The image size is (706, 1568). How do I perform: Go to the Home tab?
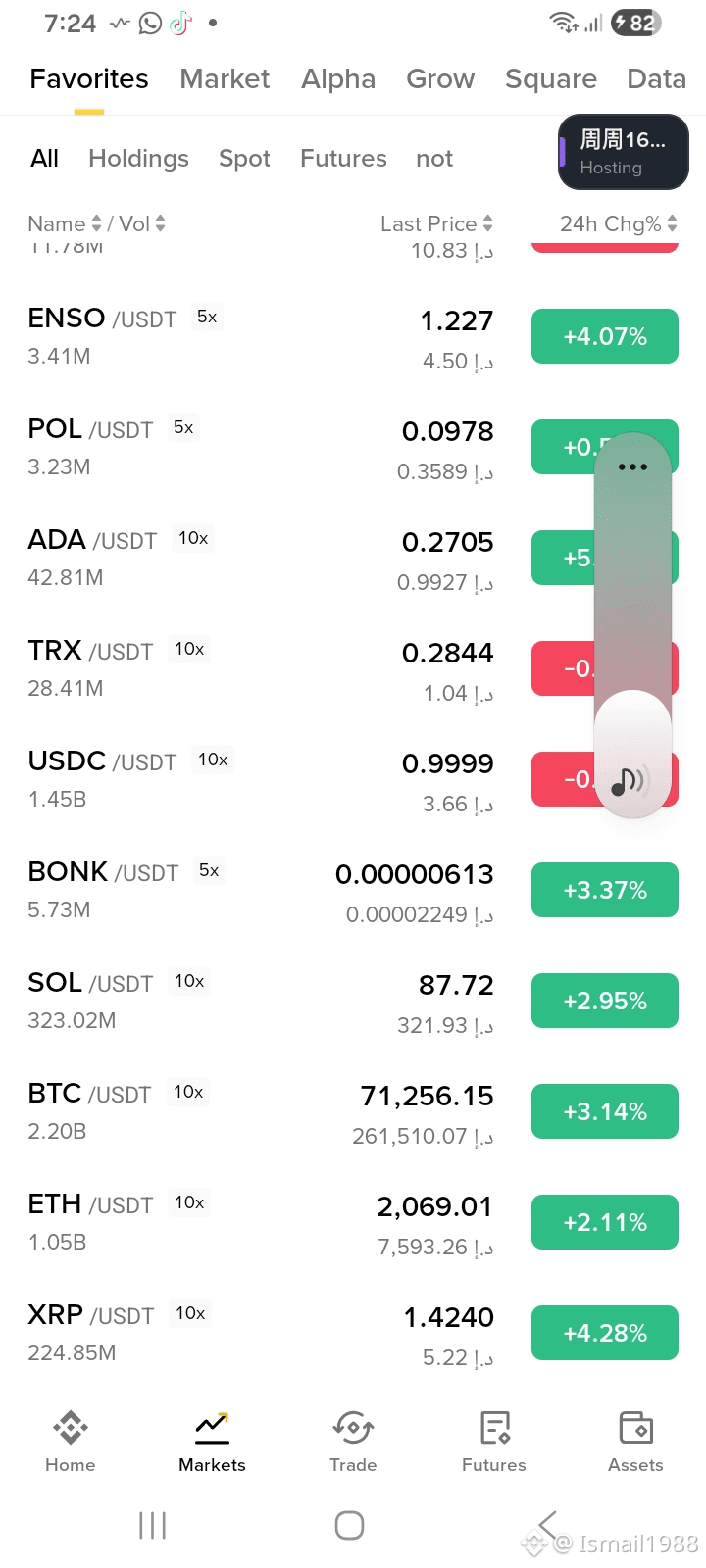click(71, 1442)
